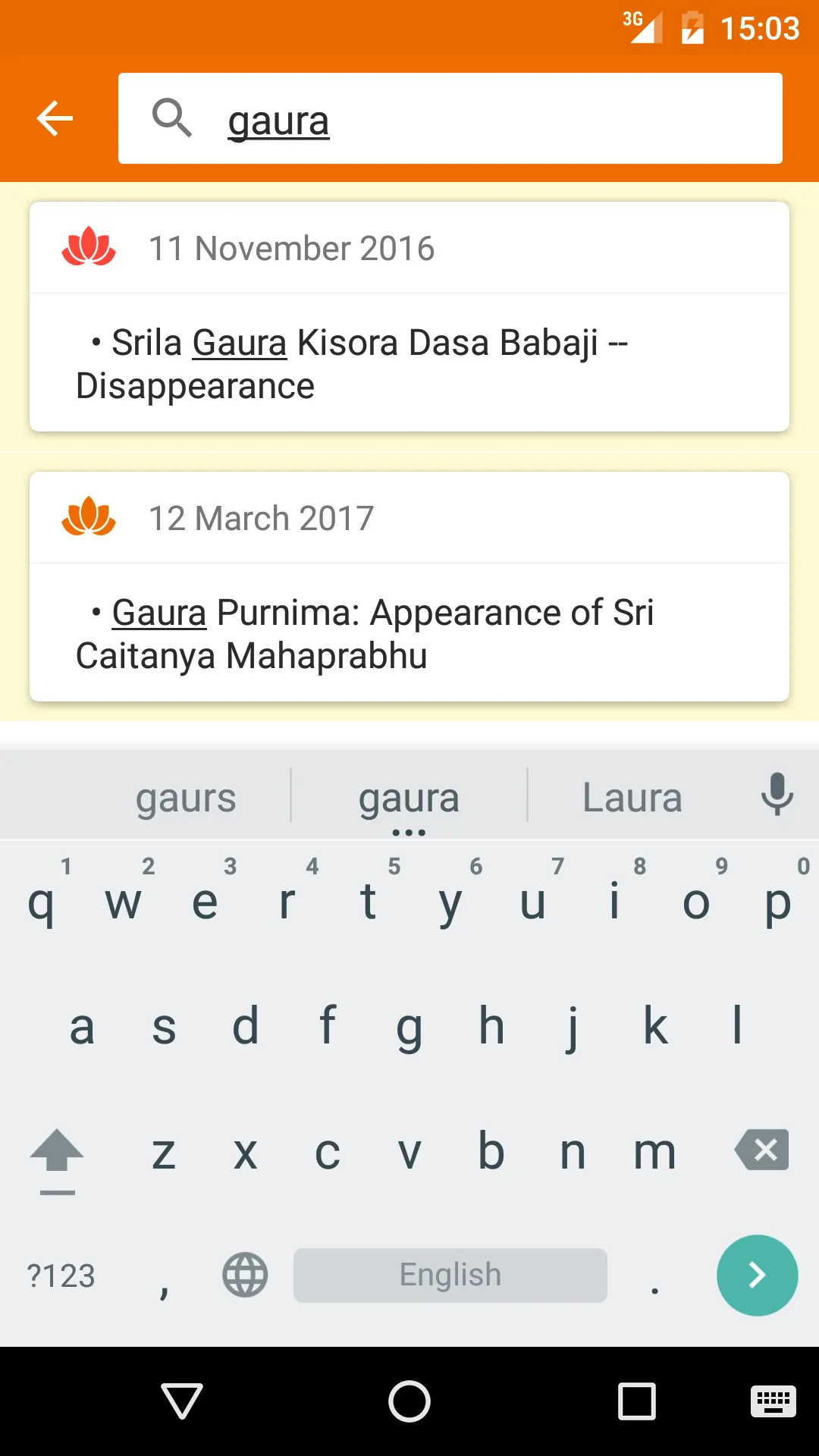Screen dimensions: 819x1456
Task: Delete a character with backspace key
Action: 761,1150
